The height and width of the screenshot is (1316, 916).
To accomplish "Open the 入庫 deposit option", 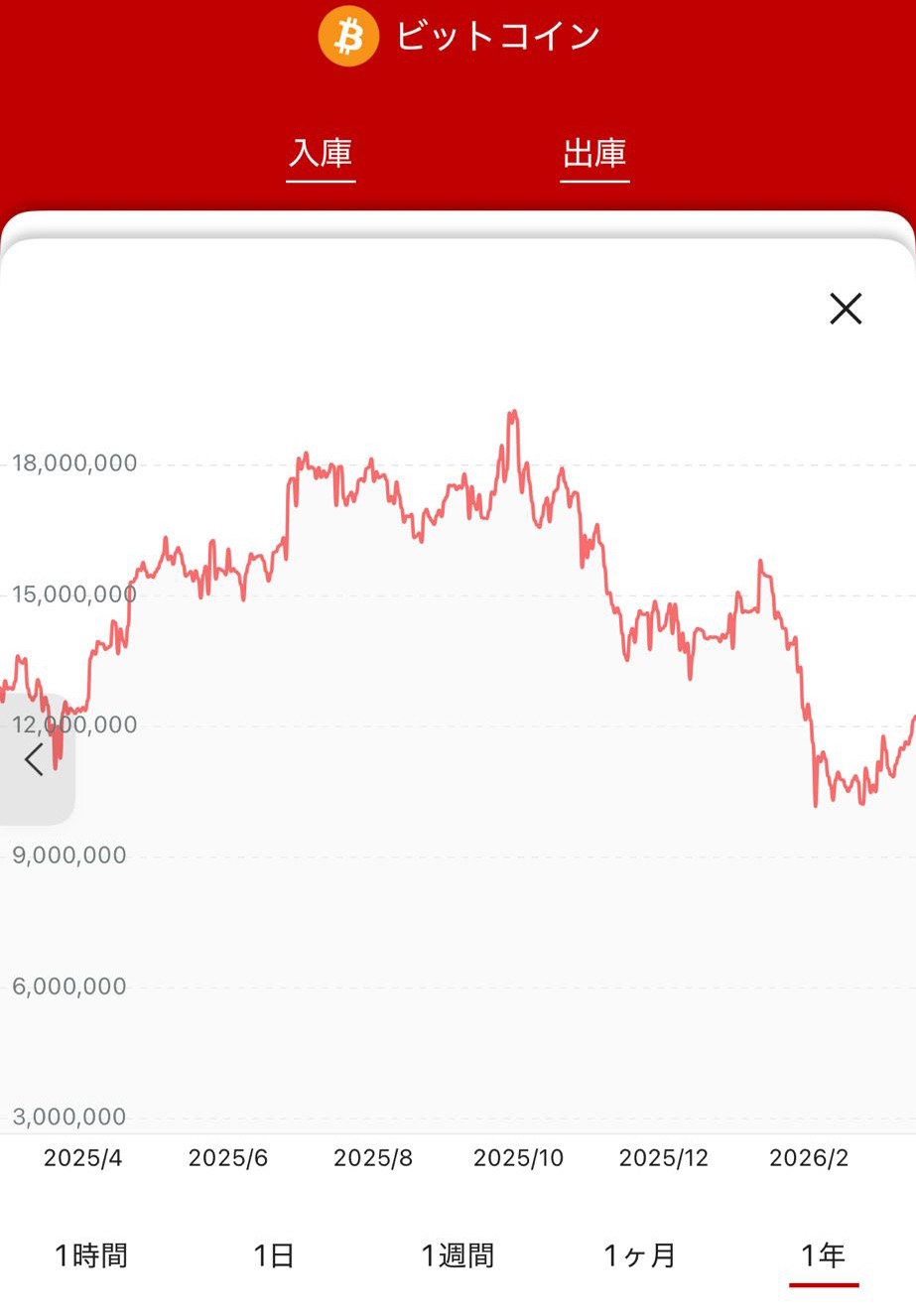I will 321,154.
